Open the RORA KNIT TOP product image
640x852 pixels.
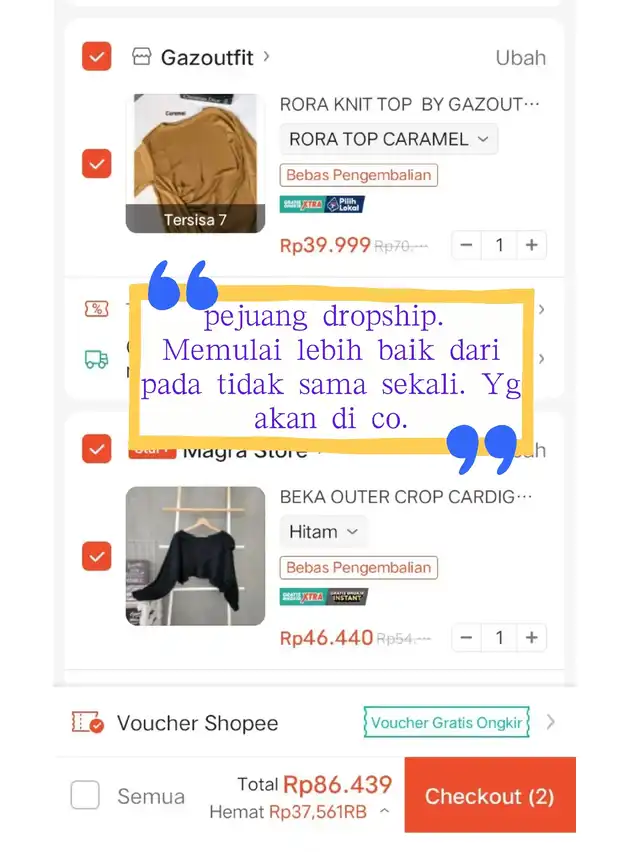195,163
